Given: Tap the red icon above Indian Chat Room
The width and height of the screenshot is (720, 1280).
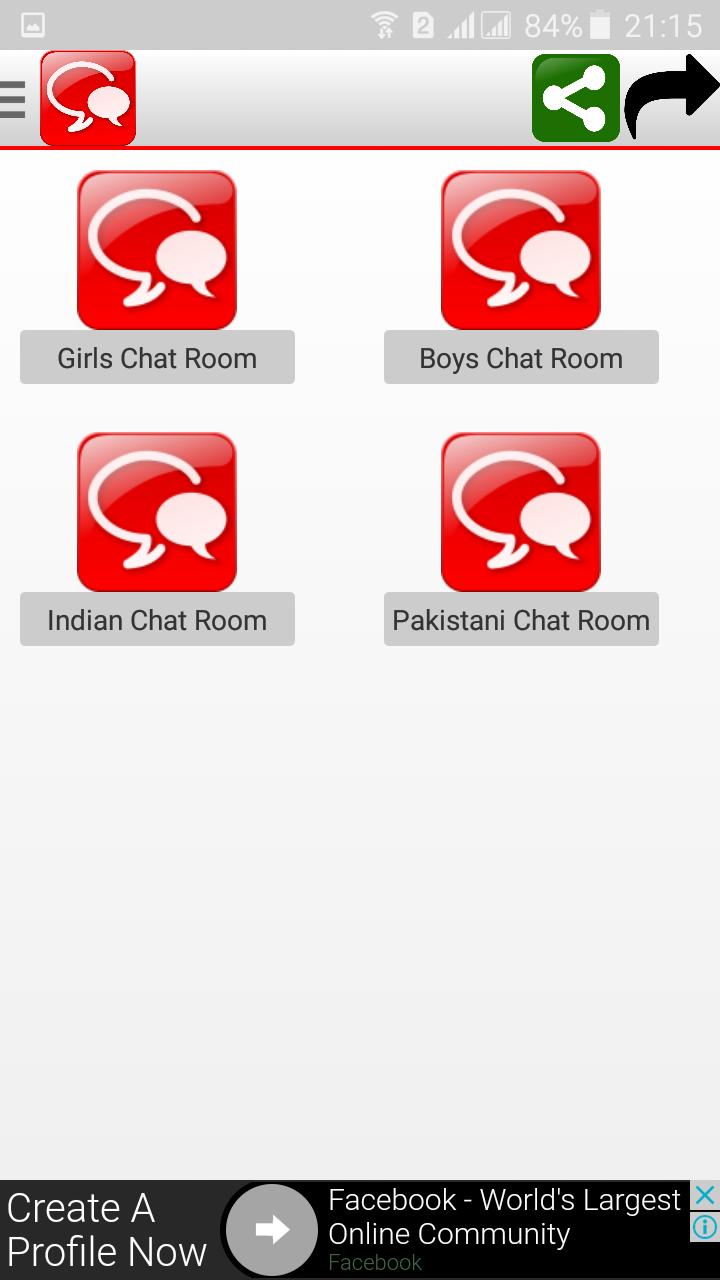Looking at the screenshot, I should click(157, 512).
